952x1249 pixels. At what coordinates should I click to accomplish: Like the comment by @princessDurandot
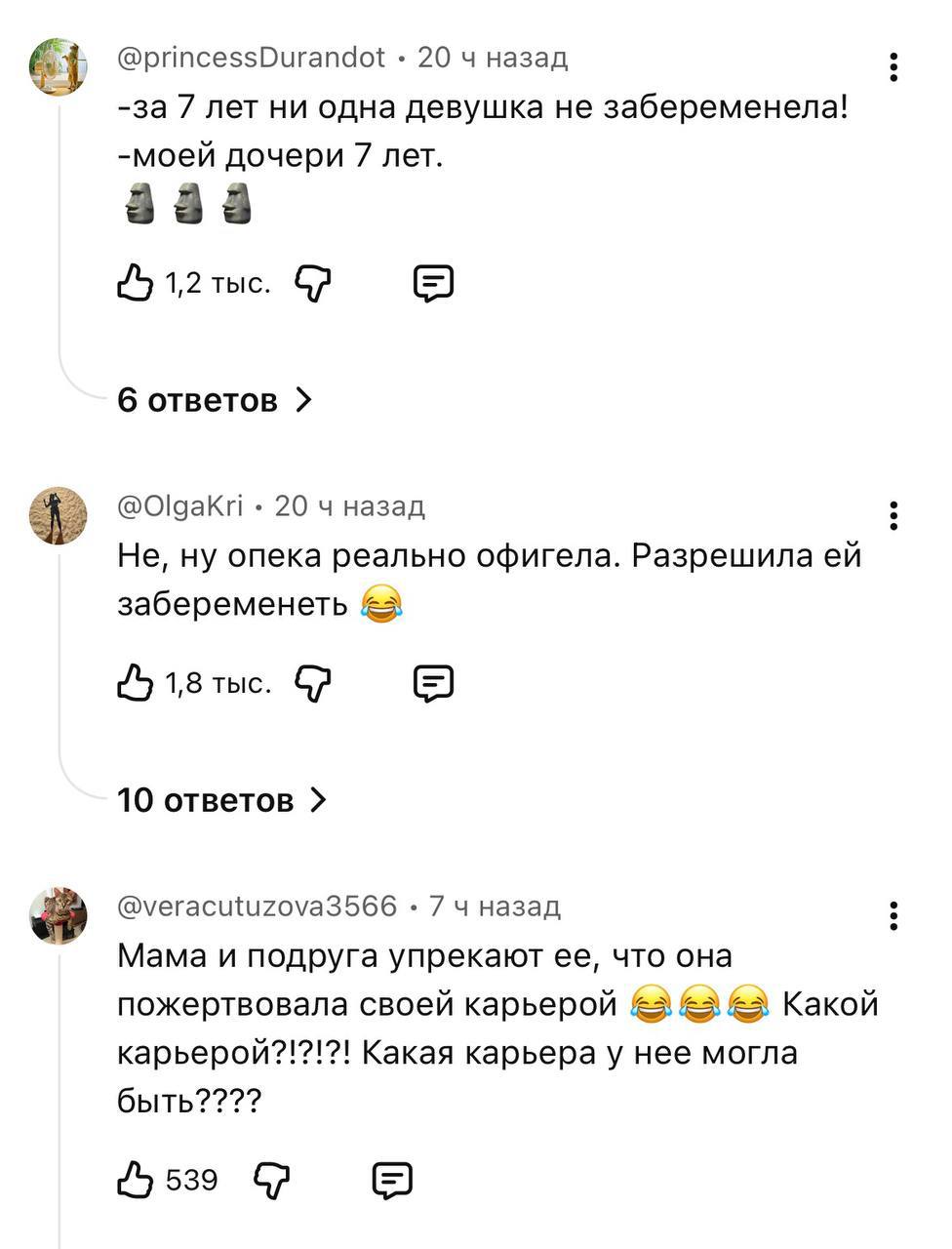click(x=136, y=283)
